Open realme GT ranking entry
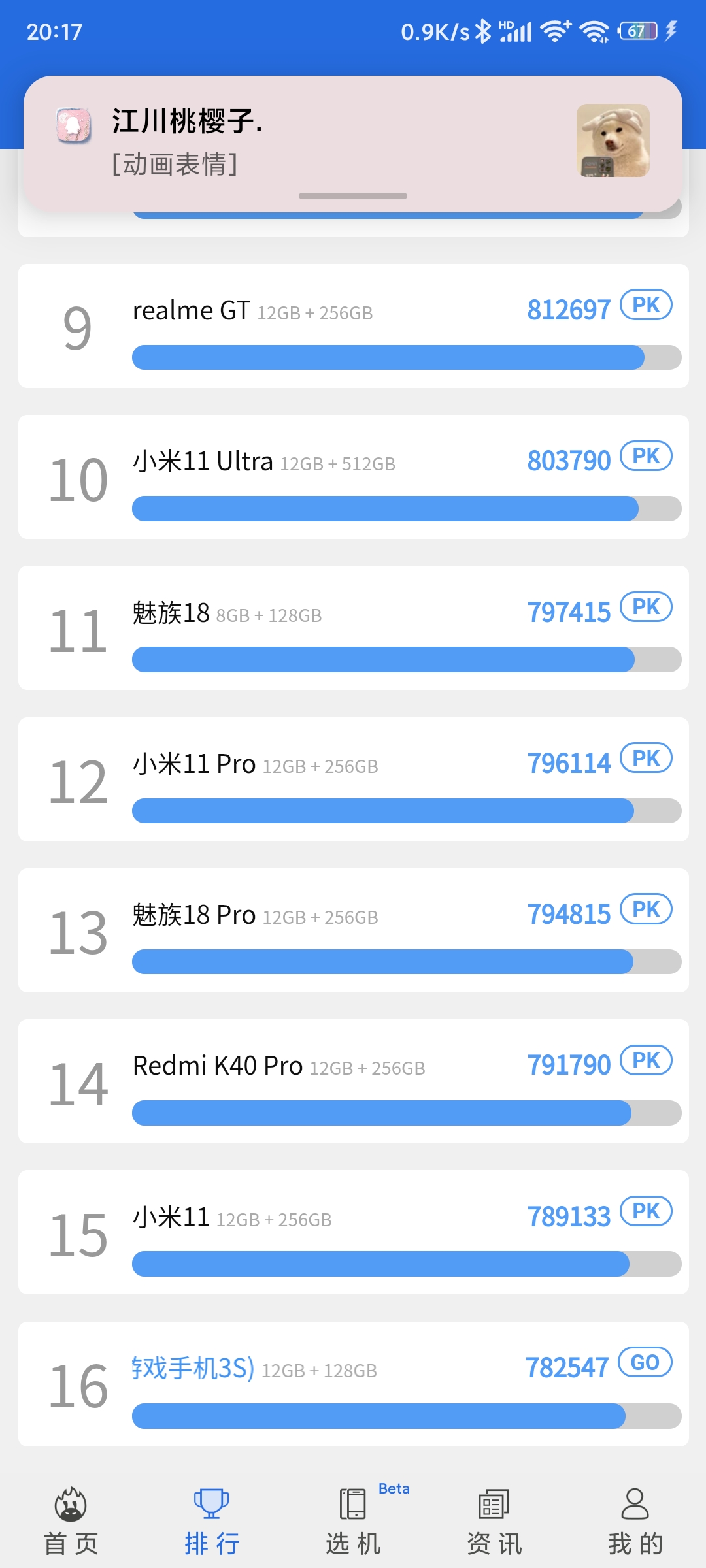Image resolution: width=706 pixels, height=1568 pixels. pyautogui.click(x=353, y=326)
